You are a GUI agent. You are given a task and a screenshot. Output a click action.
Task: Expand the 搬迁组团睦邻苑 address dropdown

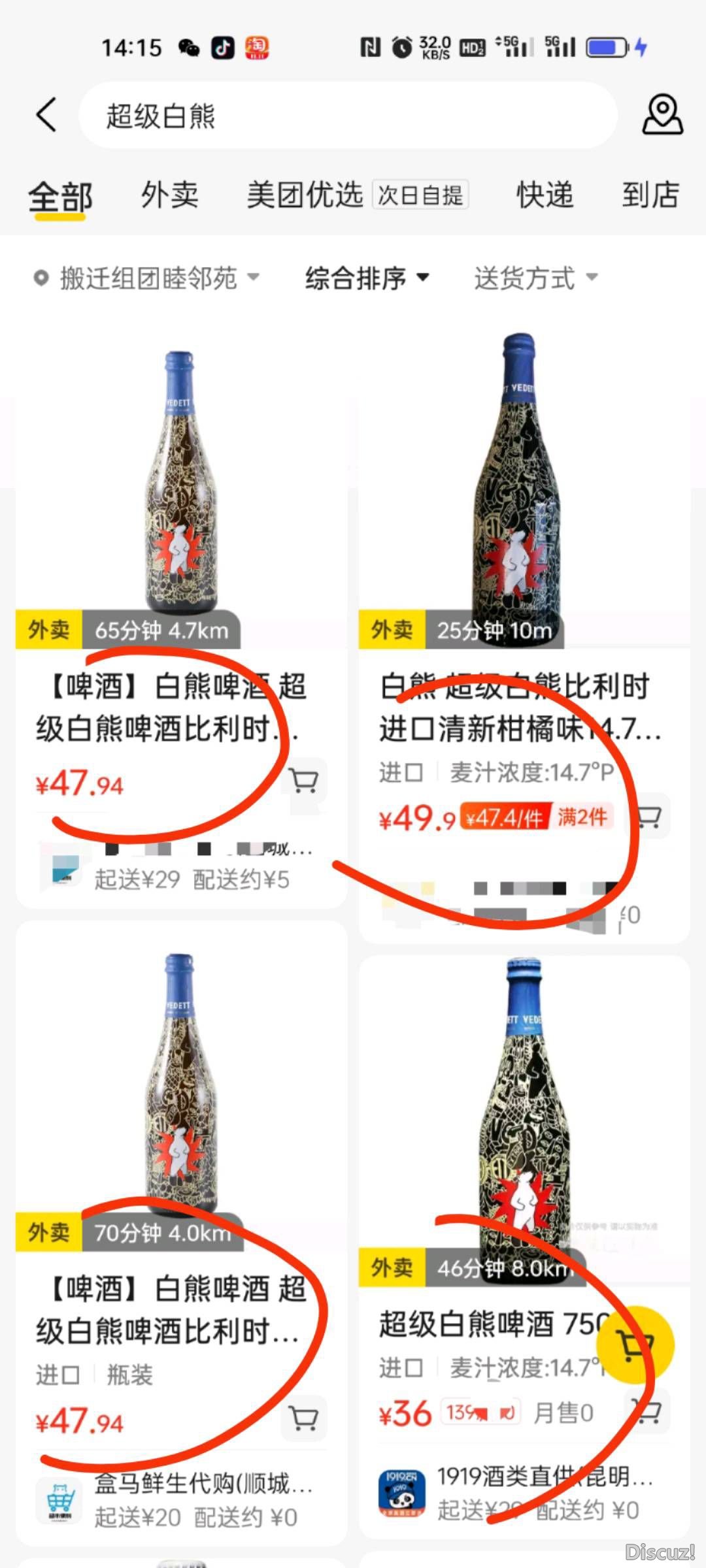coord(147,278)
